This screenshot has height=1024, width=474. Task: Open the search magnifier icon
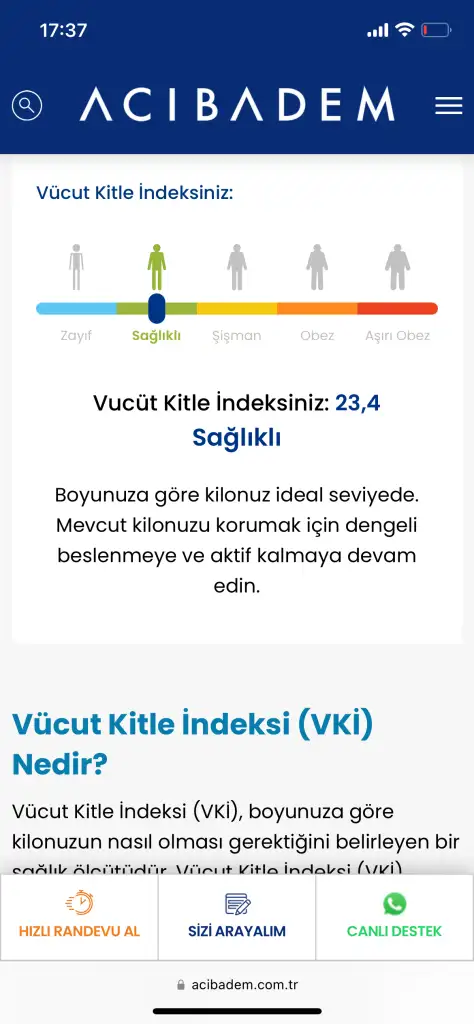[27, 105]
